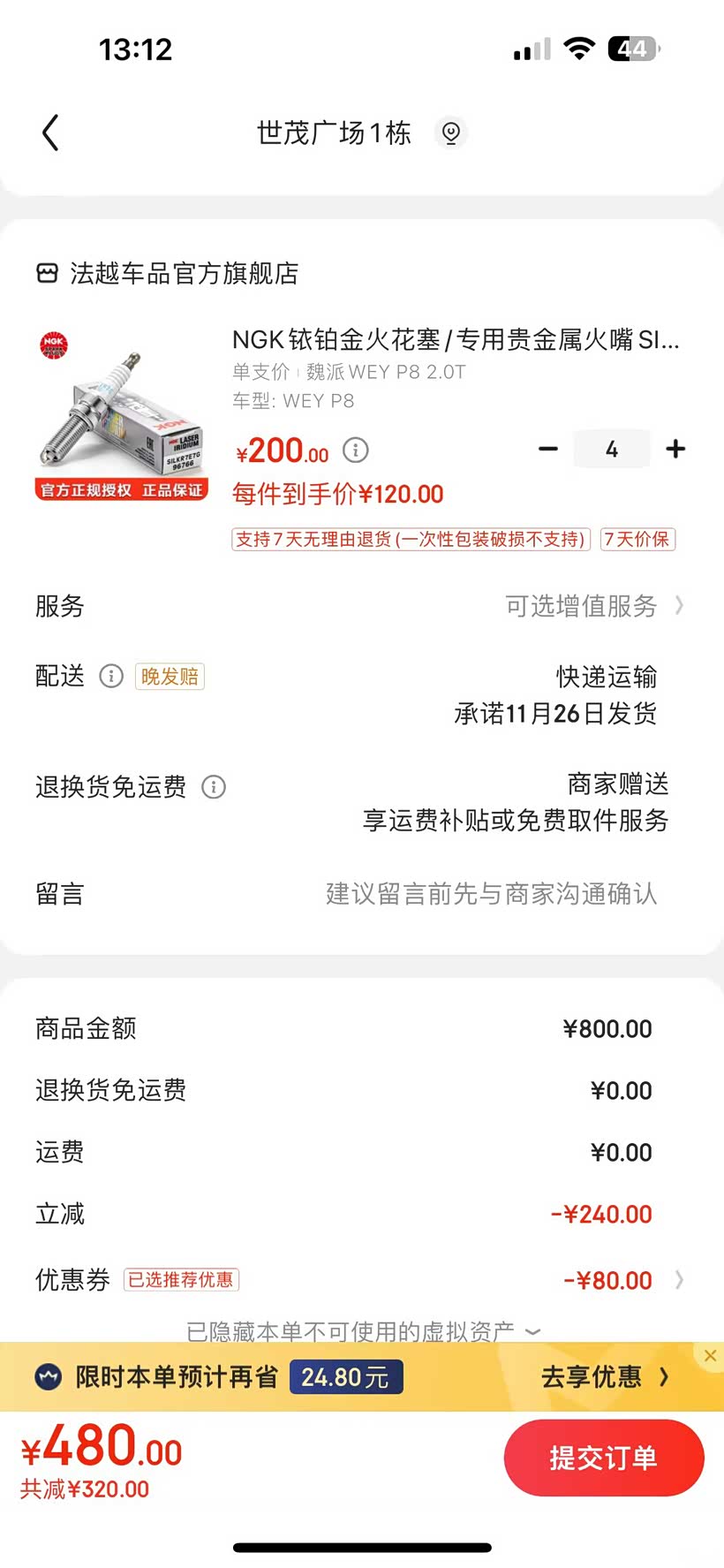Decrease the spark plug quantity by one
The height and width of the screenshot is (1568, 724).
click(548, 449)
